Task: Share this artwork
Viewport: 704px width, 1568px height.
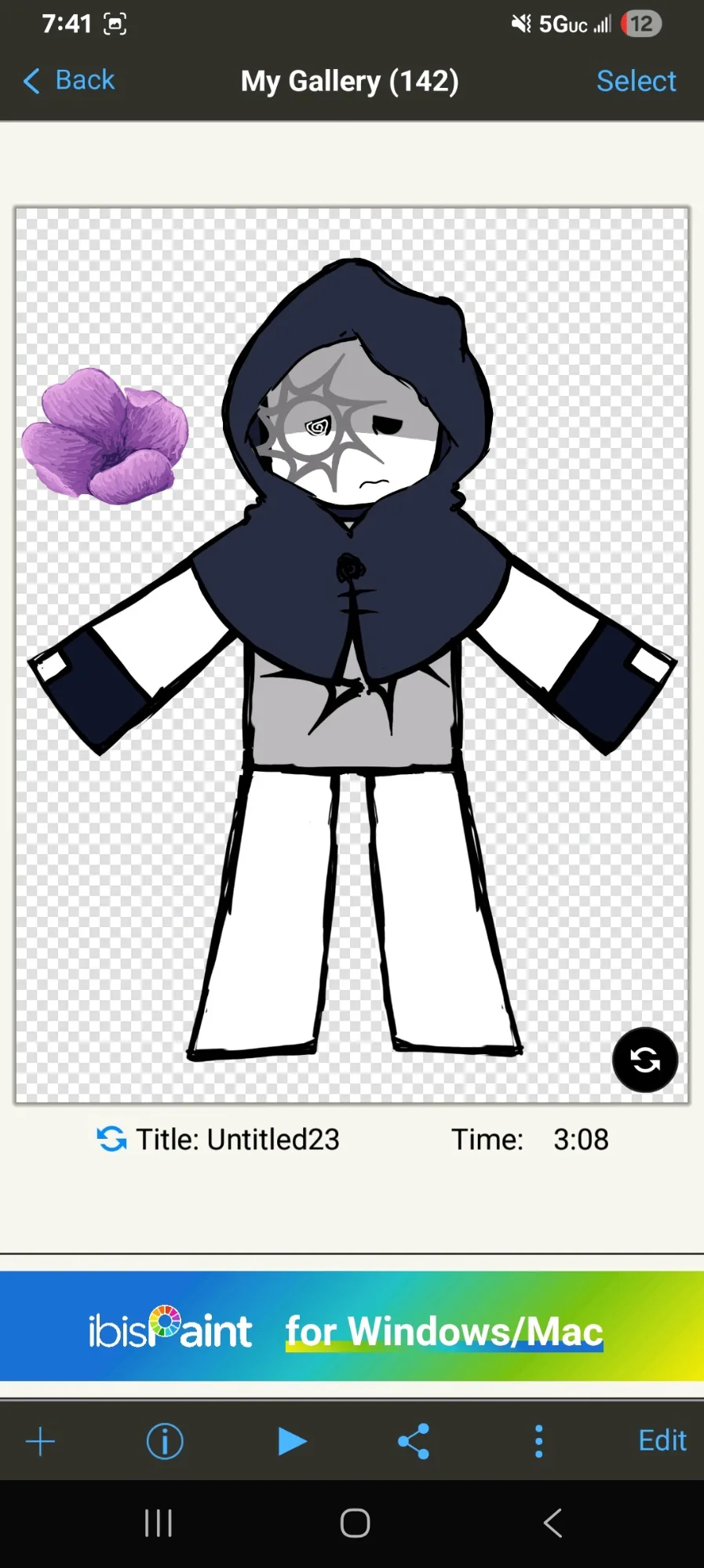Action: (x=414, y=1441)
